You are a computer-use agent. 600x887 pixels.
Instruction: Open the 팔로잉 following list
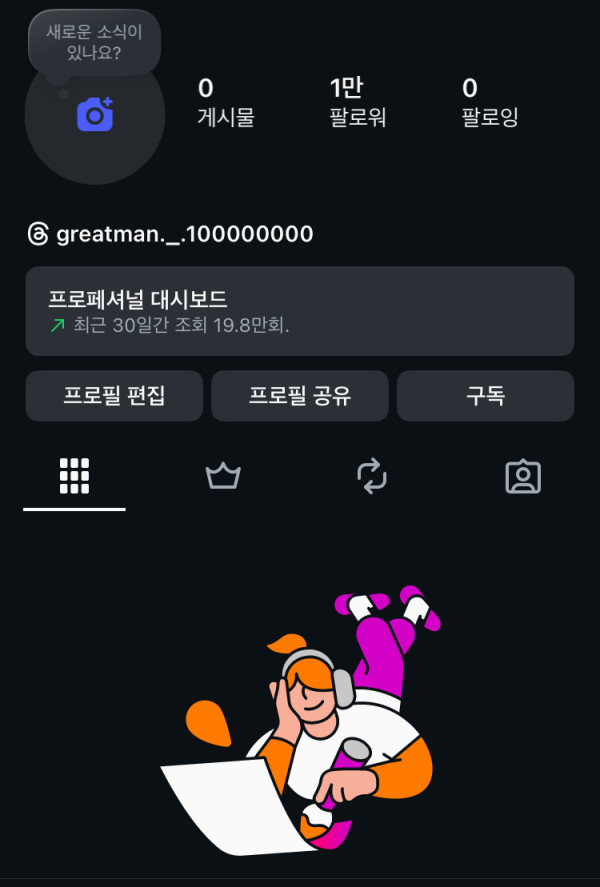pos(489,103)
